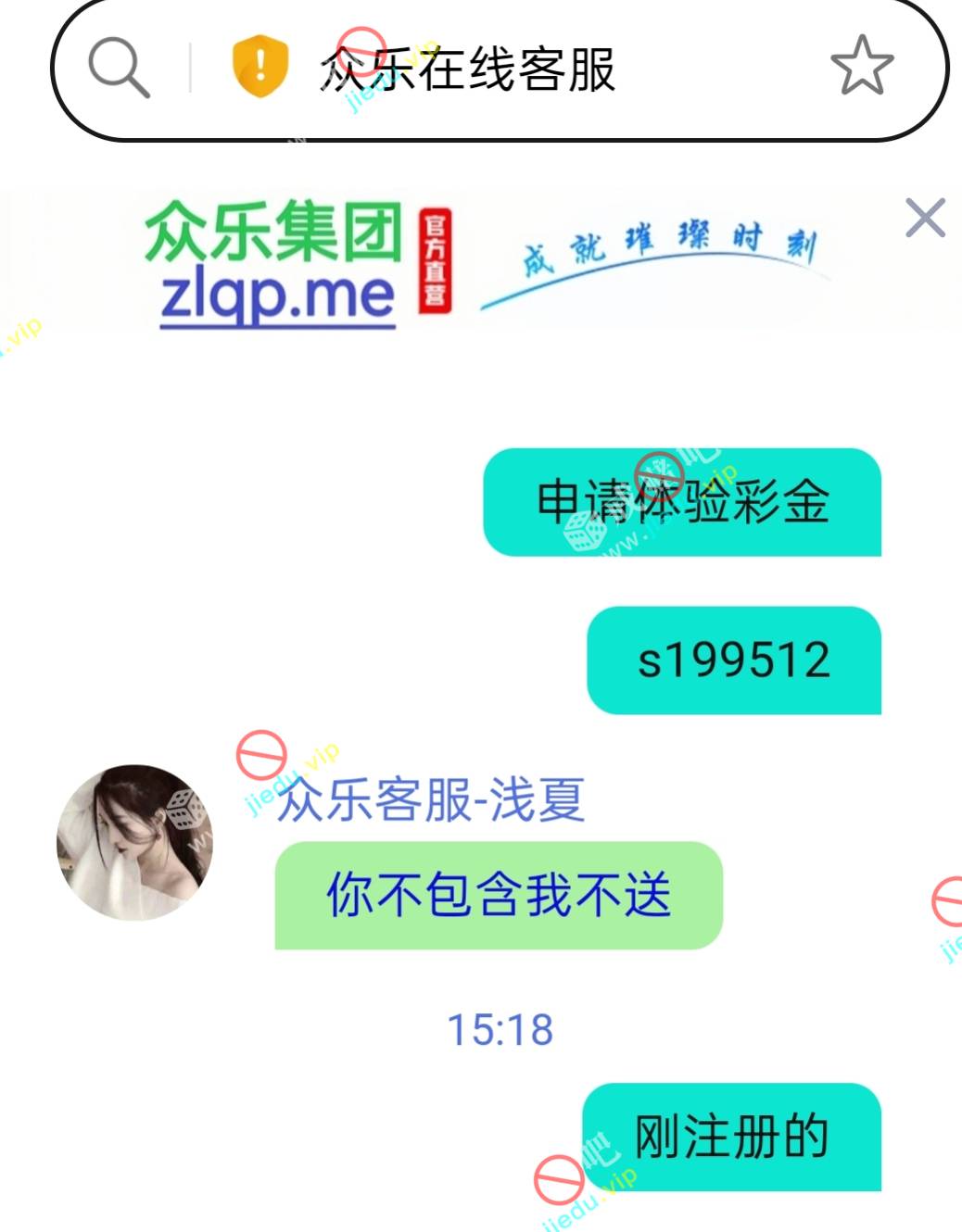Viewport: 962px width, 1232px height.
Task: Tap the address bar titled 众乐在线客服
Action: [x=519, y=69]
